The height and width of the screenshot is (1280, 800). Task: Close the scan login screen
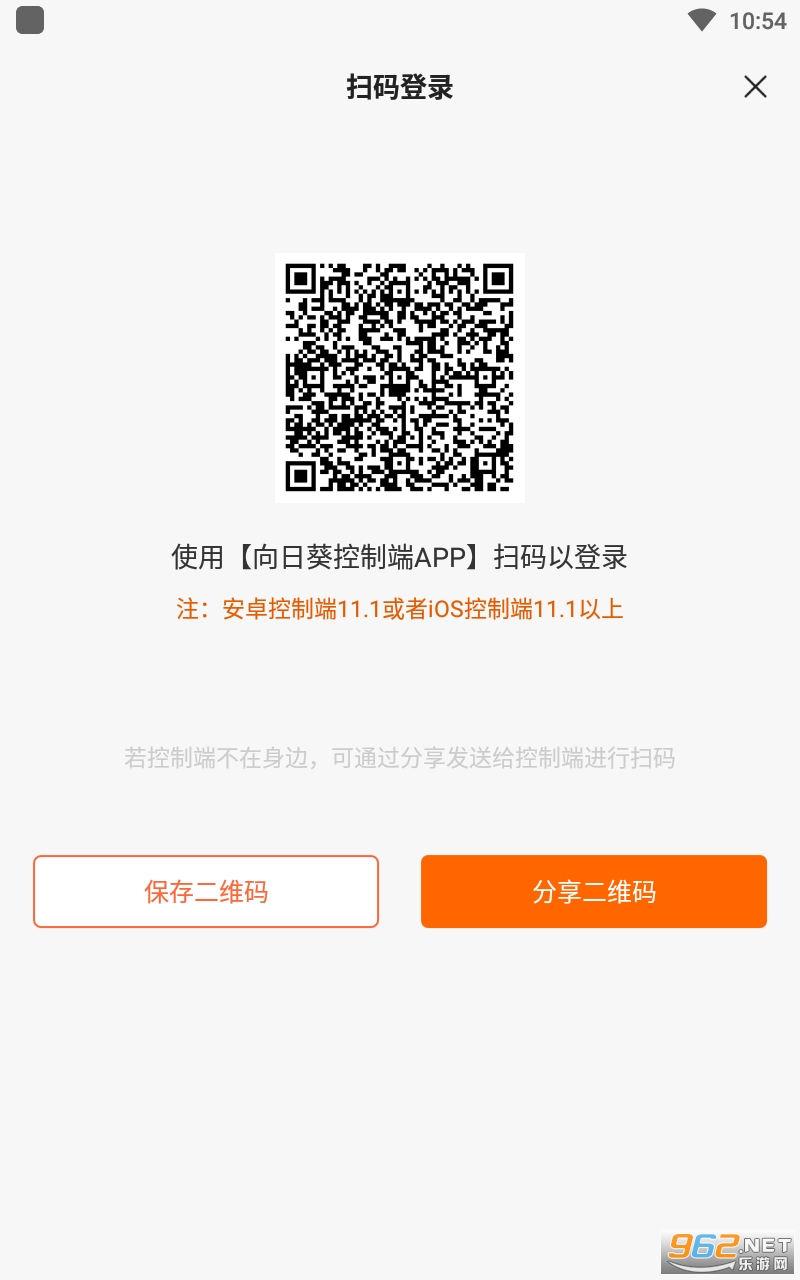(x=755, y=87)
